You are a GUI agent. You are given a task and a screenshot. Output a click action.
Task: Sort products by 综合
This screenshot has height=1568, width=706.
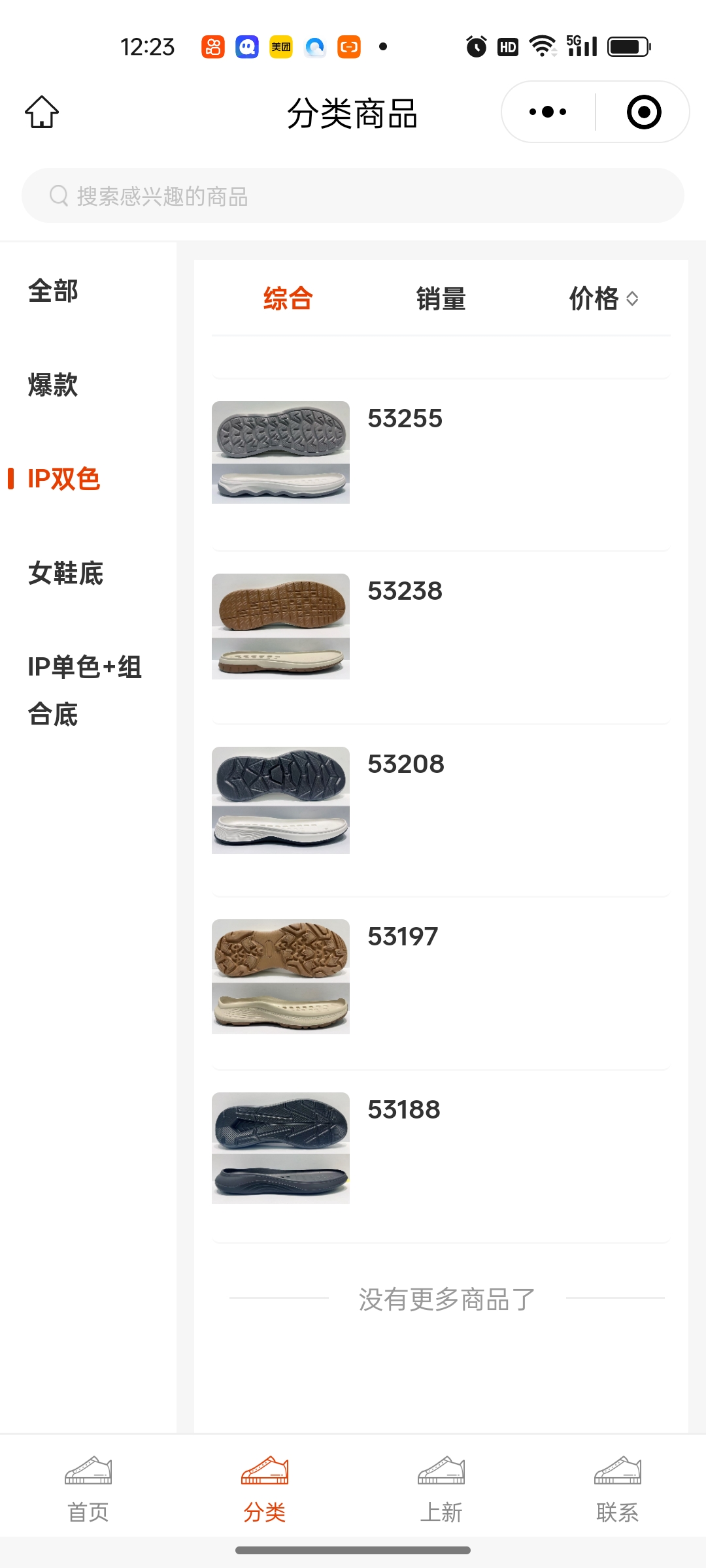pos(288,299)
